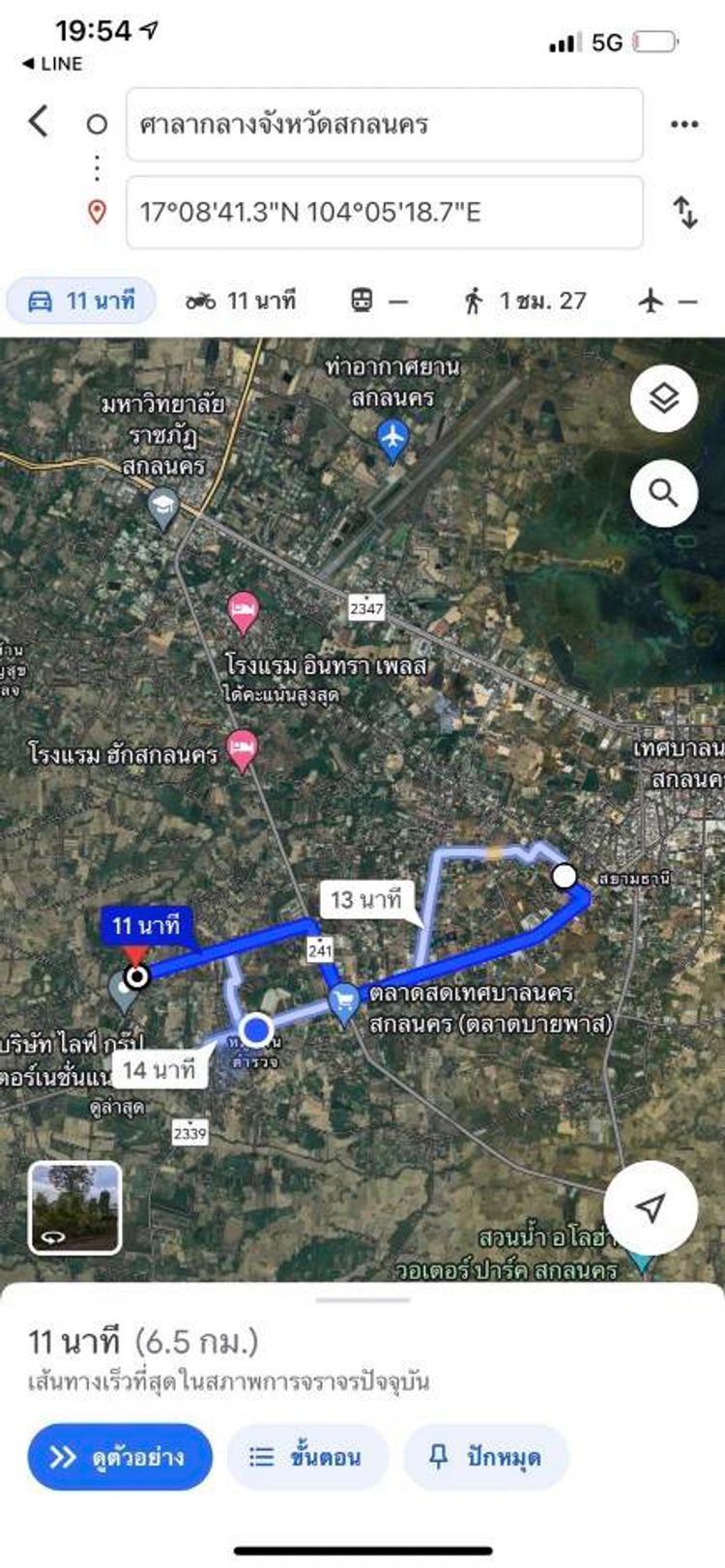Swap start and destination
The width and height of the screenshot is (725, 1568).
click(684, 212)
